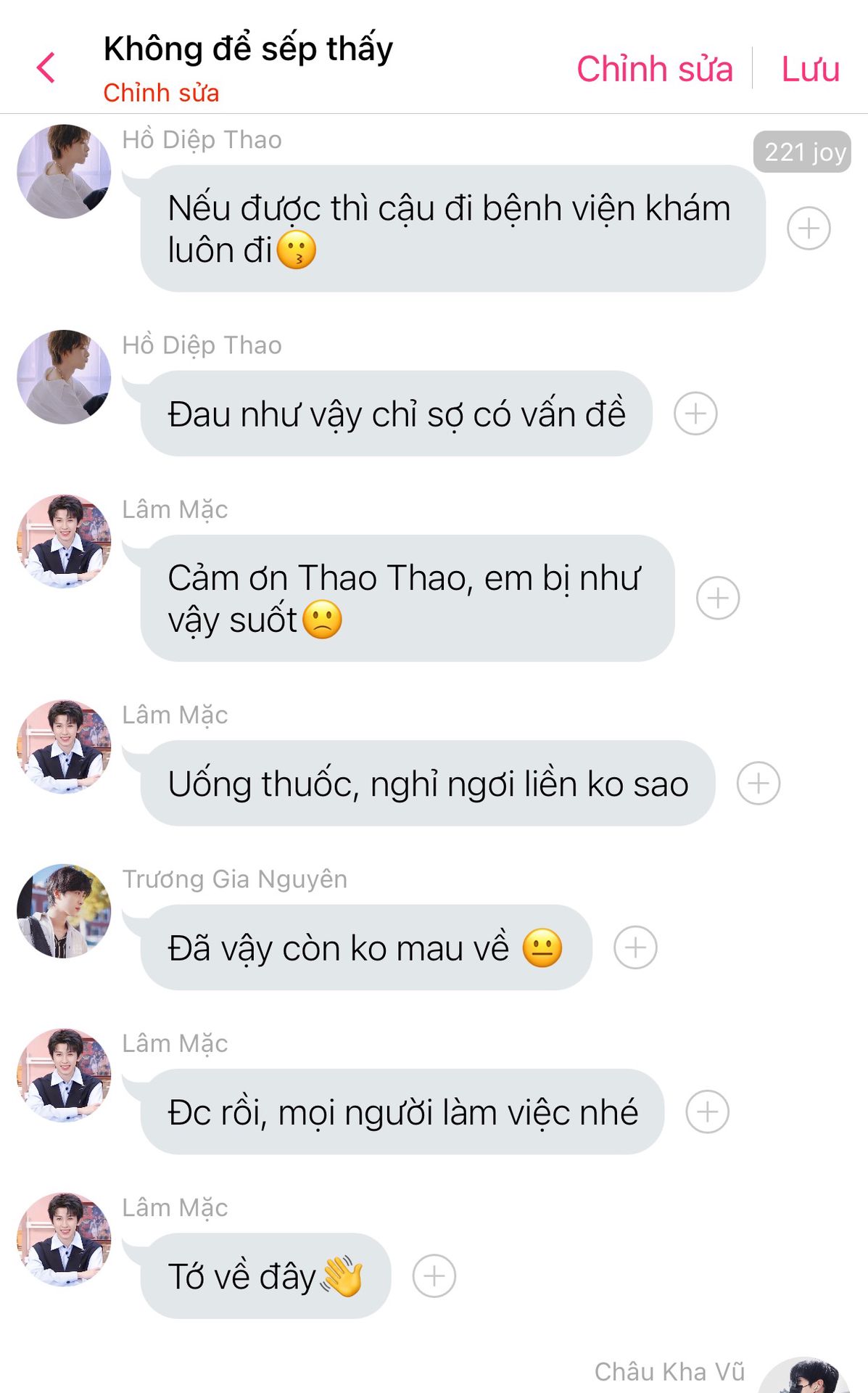The height and width of the screenshot is (1393, 868).
Task: Tap plus beside 'Uống thuốc, nghỉ ngơi' message
Action: [759, 784]
